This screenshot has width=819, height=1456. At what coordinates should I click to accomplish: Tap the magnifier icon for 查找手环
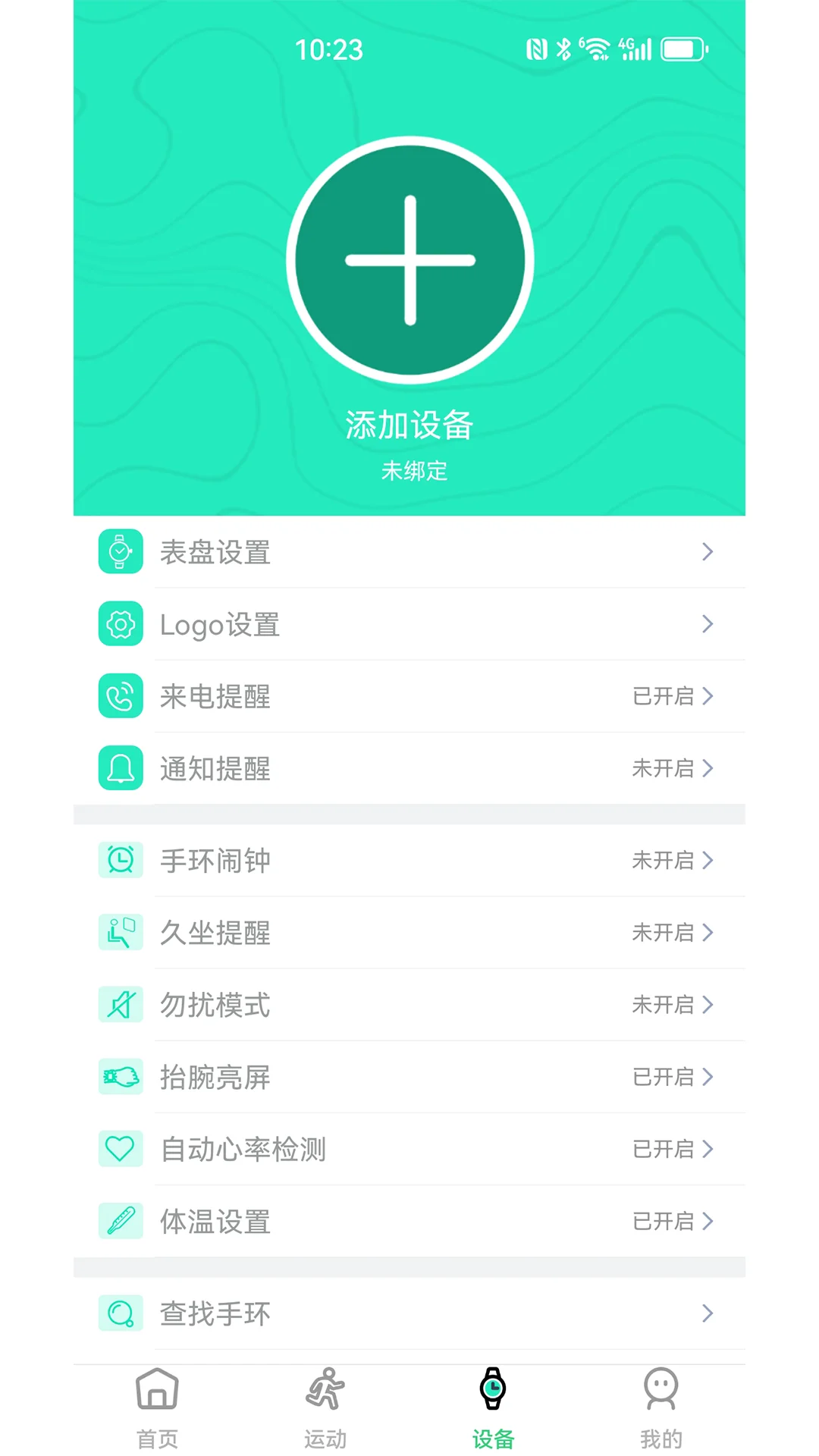[x=121, y=1314]
